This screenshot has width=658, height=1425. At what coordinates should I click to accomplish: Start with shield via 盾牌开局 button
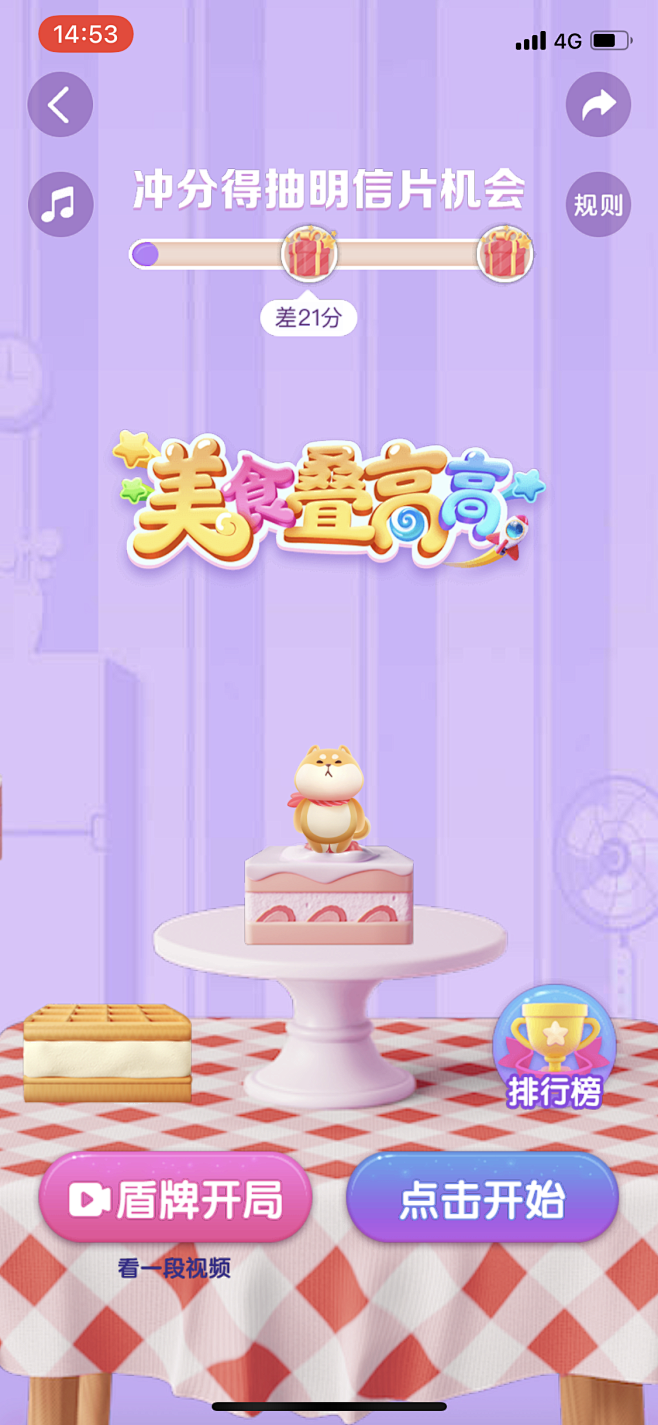click(x=176, y=1198)
